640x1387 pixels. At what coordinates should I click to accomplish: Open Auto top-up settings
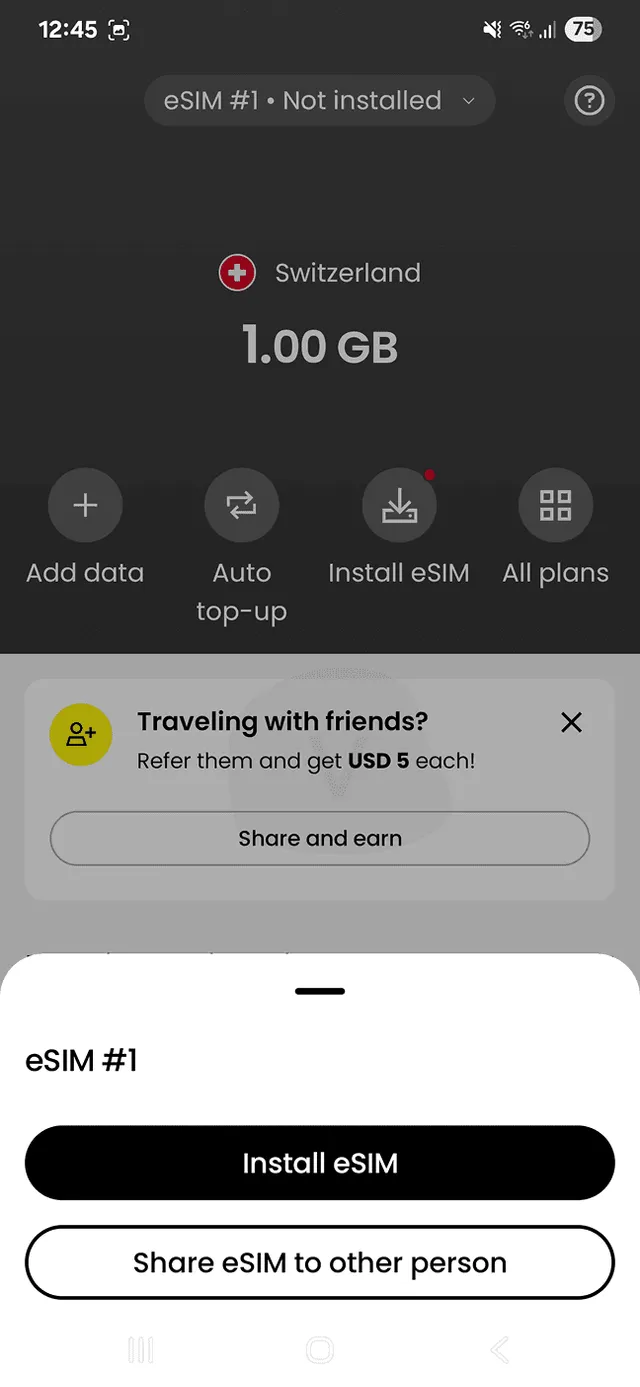241,506
